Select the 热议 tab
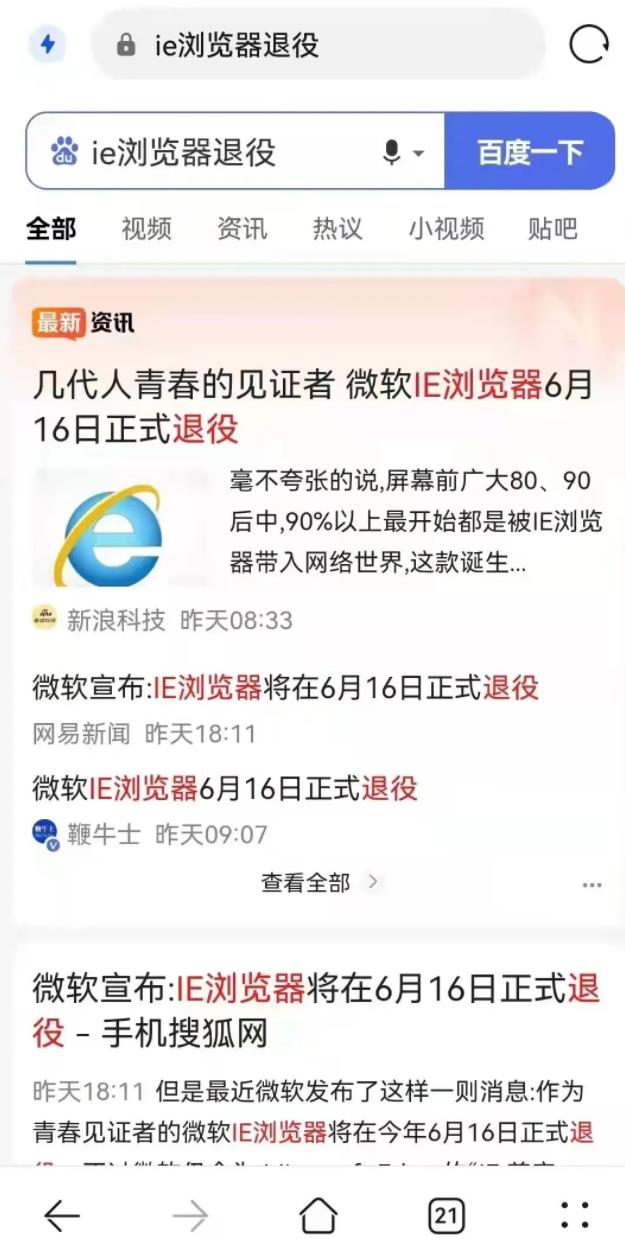The height and width of the screenshot is (1252, 625). (337, 229)
